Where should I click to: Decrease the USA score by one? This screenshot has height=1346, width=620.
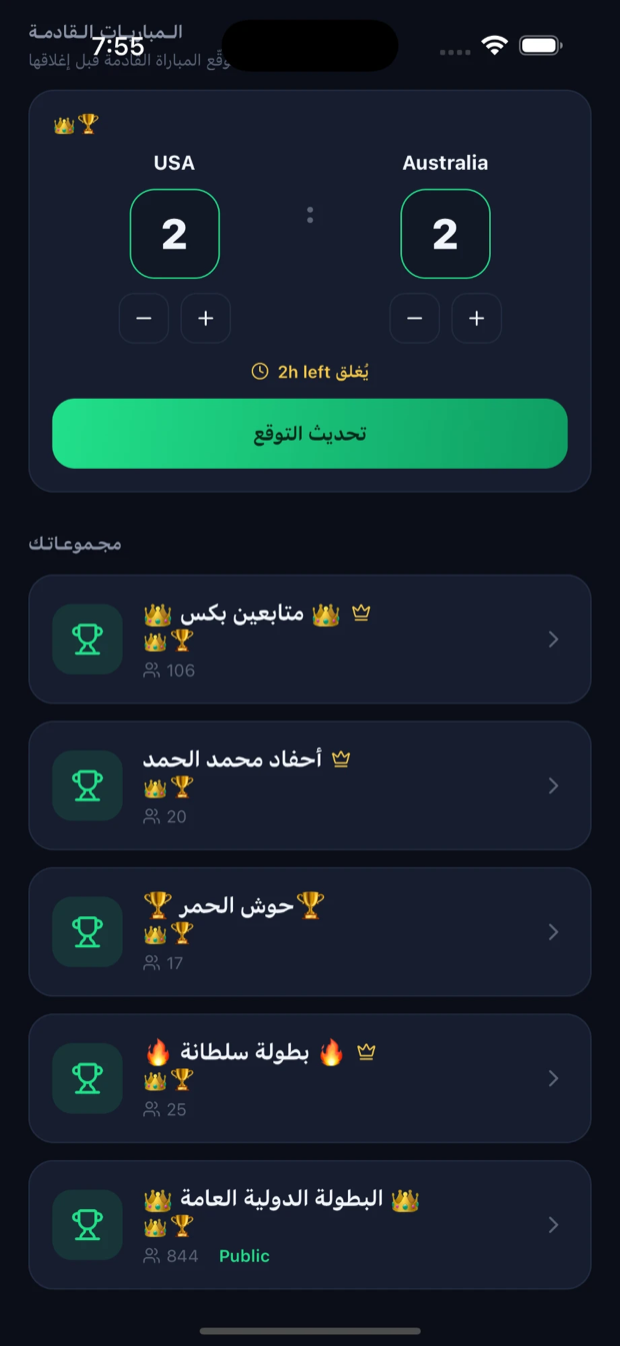point(144,318)
